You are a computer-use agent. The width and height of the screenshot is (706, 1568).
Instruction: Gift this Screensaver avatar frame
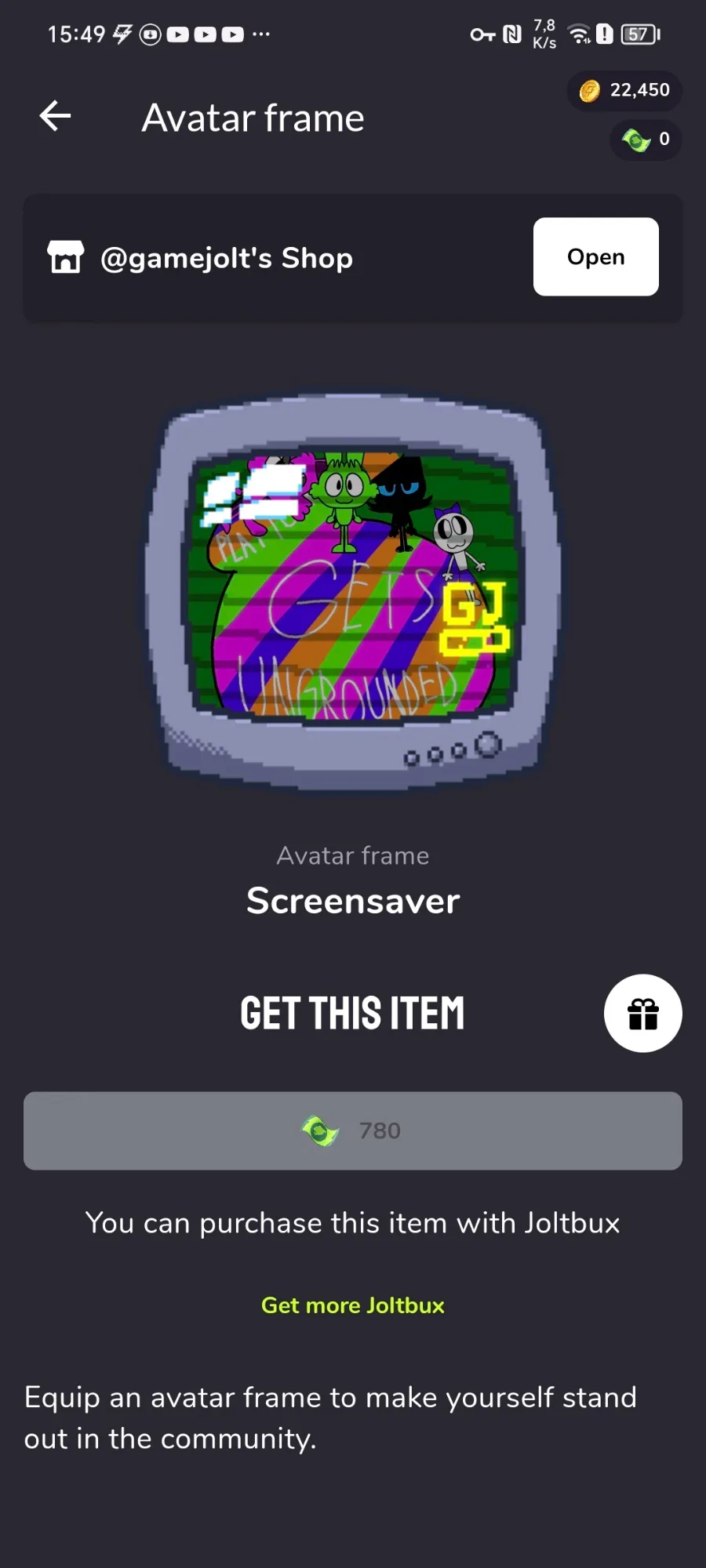pos(642,1013)
